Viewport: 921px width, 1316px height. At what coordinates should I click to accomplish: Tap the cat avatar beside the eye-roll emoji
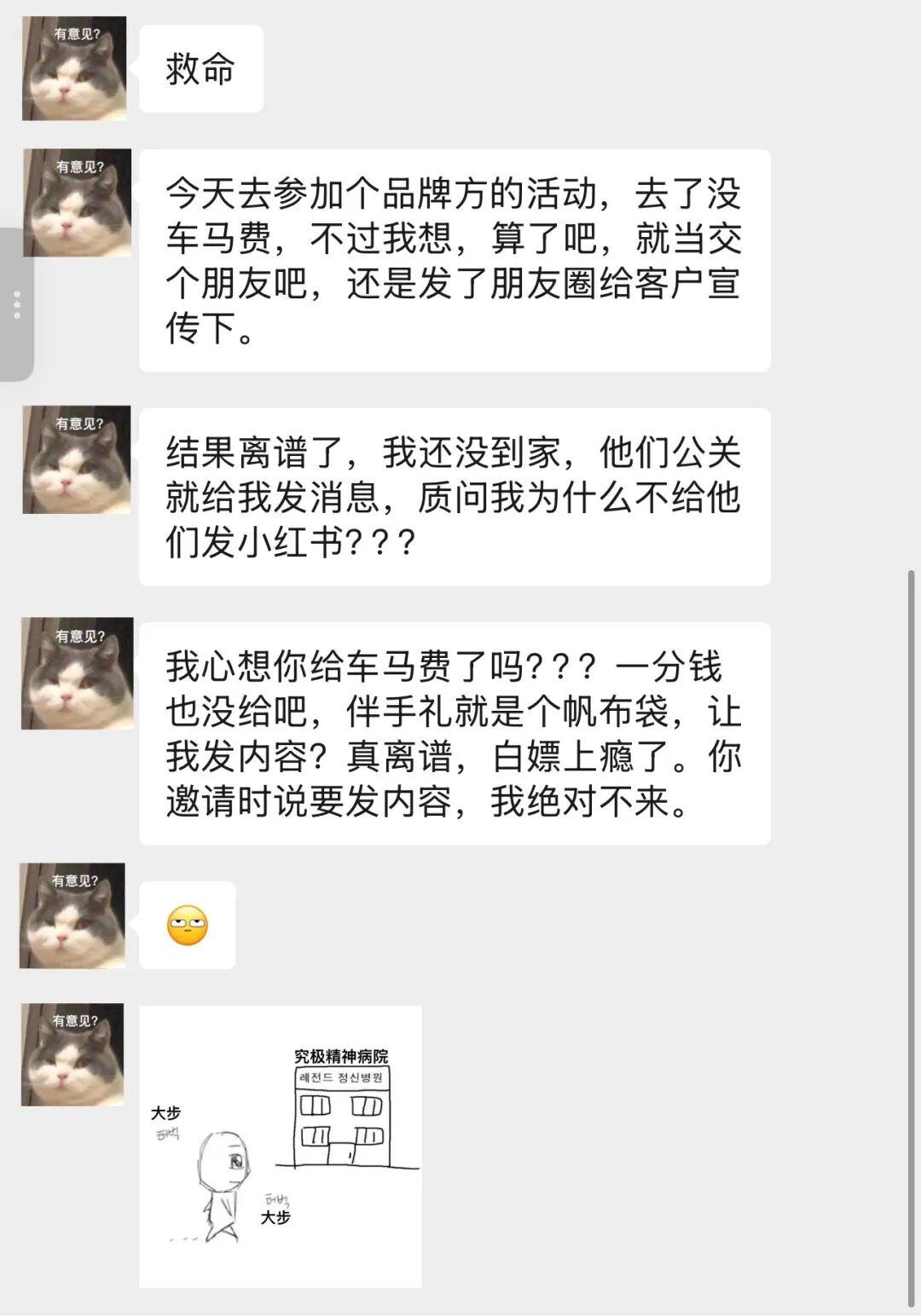(72, 915)
